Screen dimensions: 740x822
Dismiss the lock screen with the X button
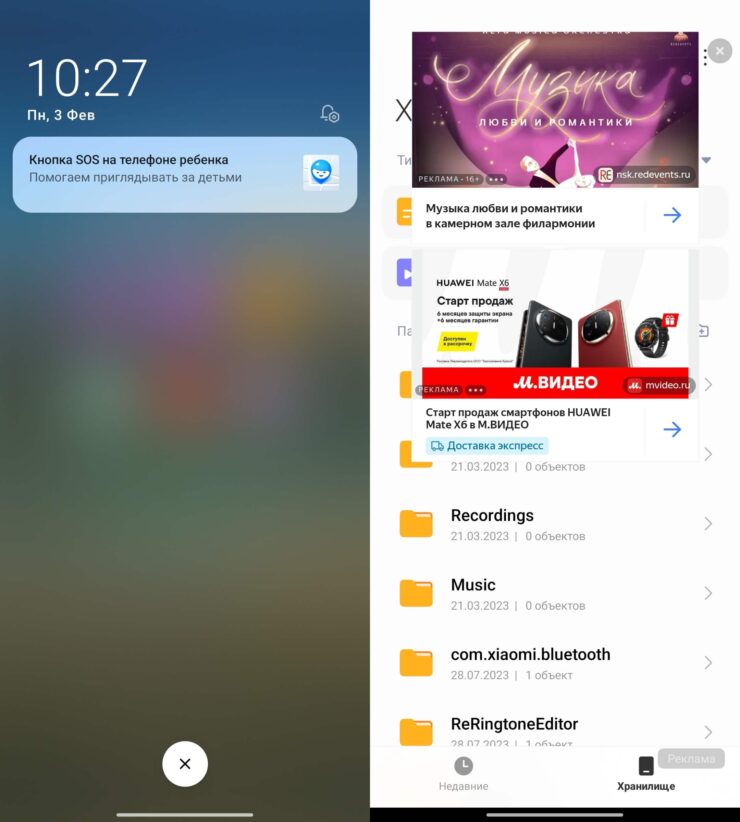[185, 764]
